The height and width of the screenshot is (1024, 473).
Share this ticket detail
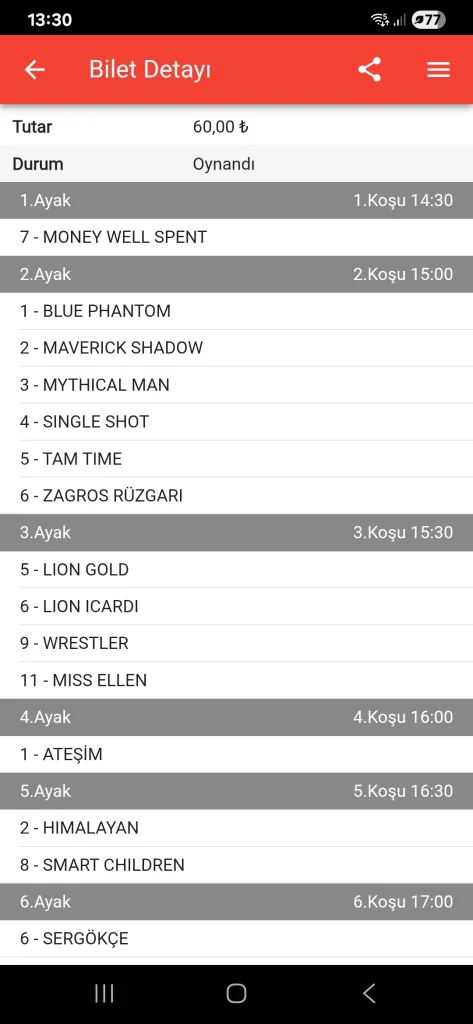[x=369, y=70]
